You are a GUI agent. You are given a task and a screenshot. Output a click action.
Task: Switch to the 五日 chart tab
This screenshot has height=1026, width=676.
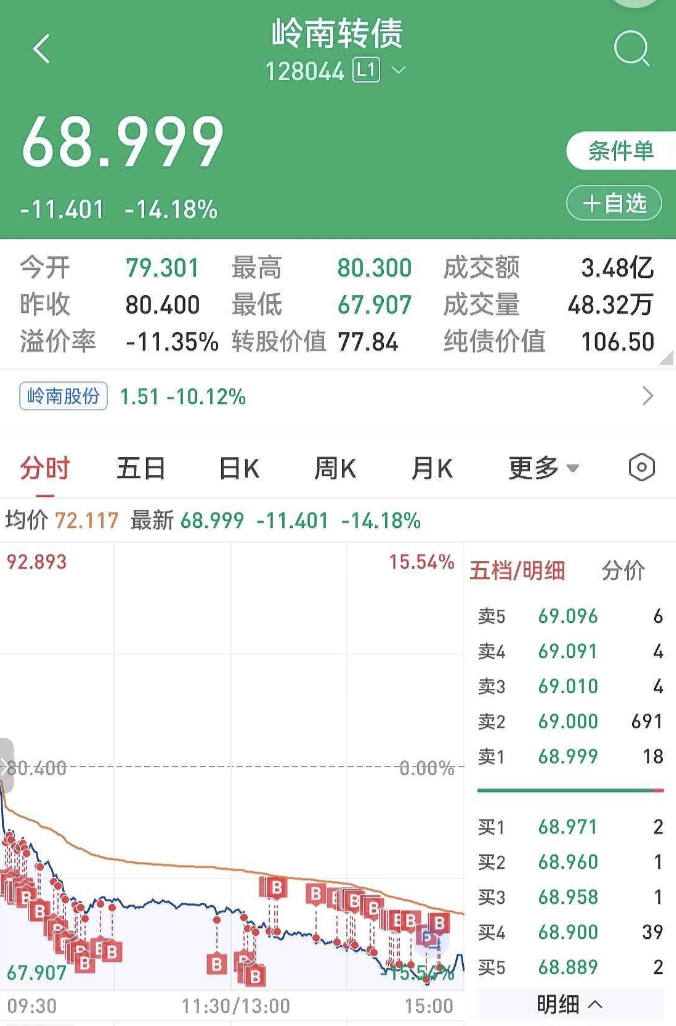(x=141, y=468)
